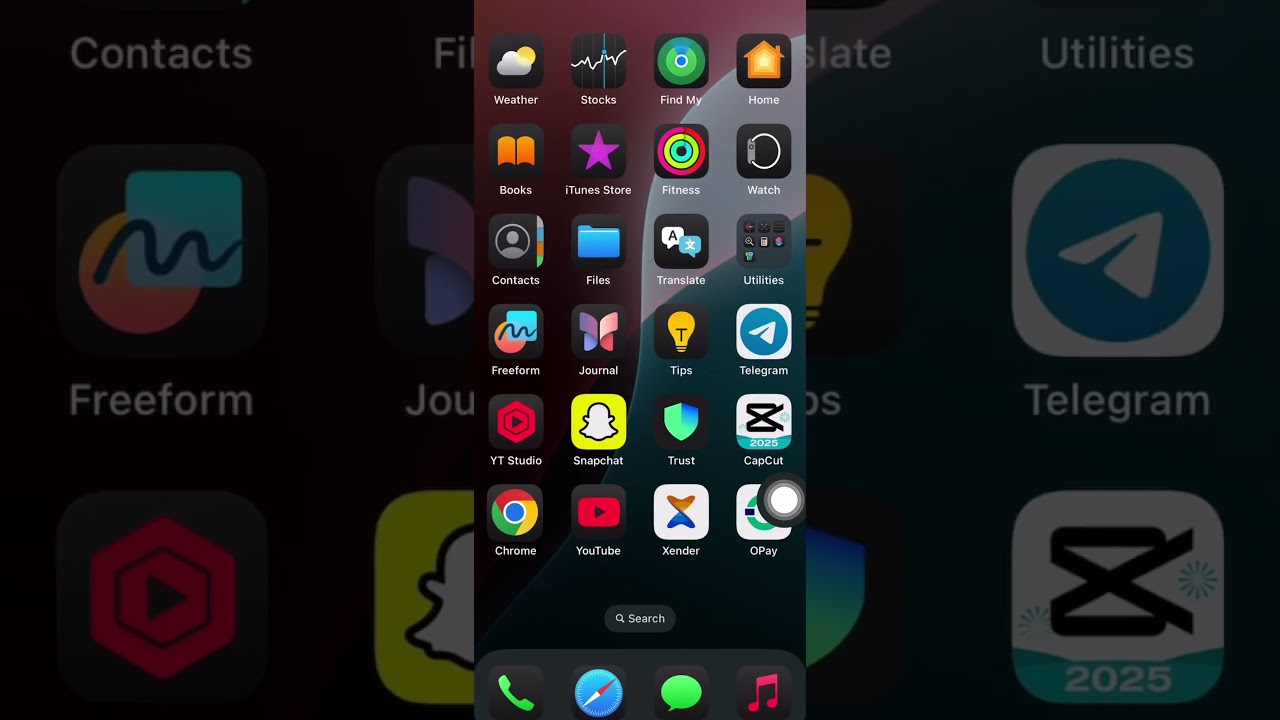The height and width of the screenshot is (720, 1280).
Task: Open Snapchat
Action: (x=598, y=422)
